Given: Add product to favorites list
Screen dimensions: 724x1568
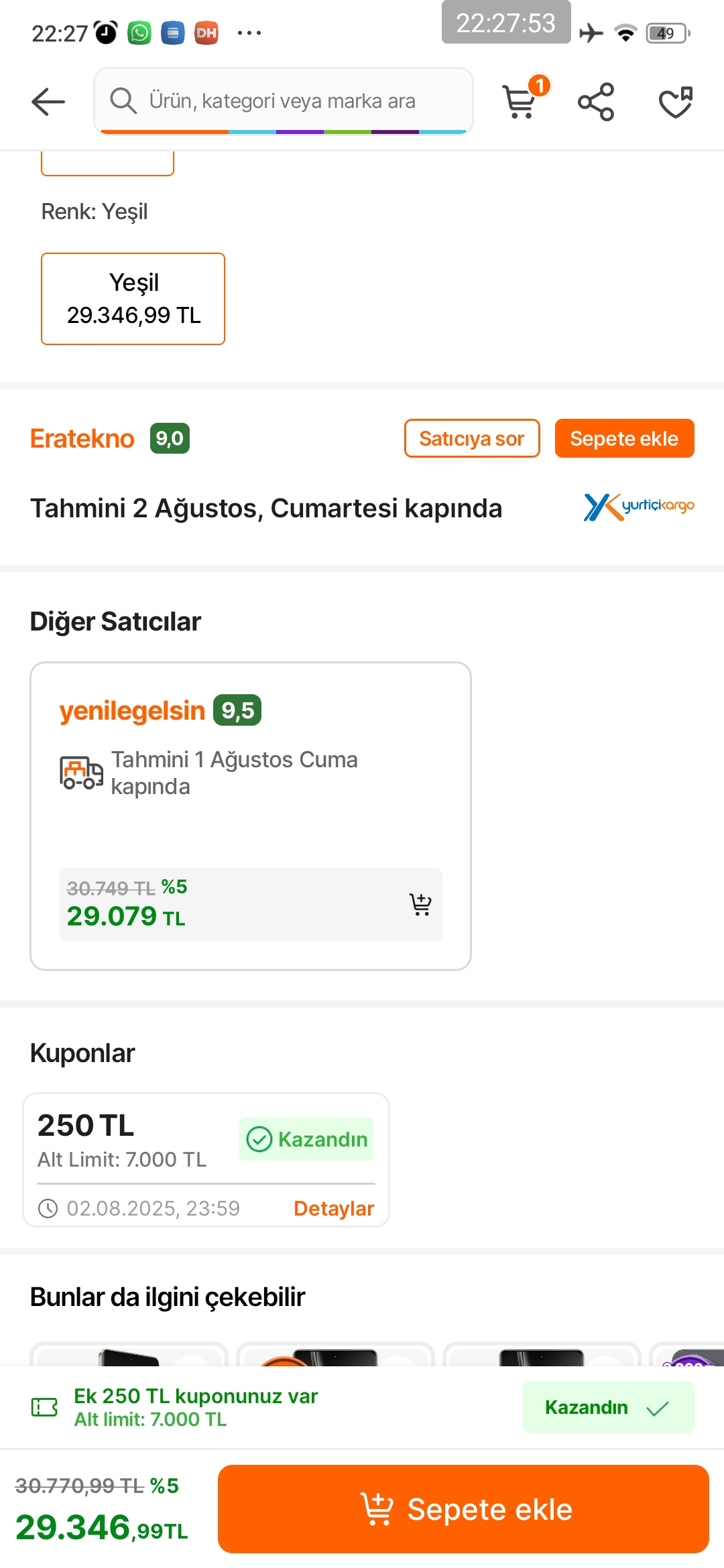Looking at the screenshot, I should pyautogui.click(x=676, y=102).
